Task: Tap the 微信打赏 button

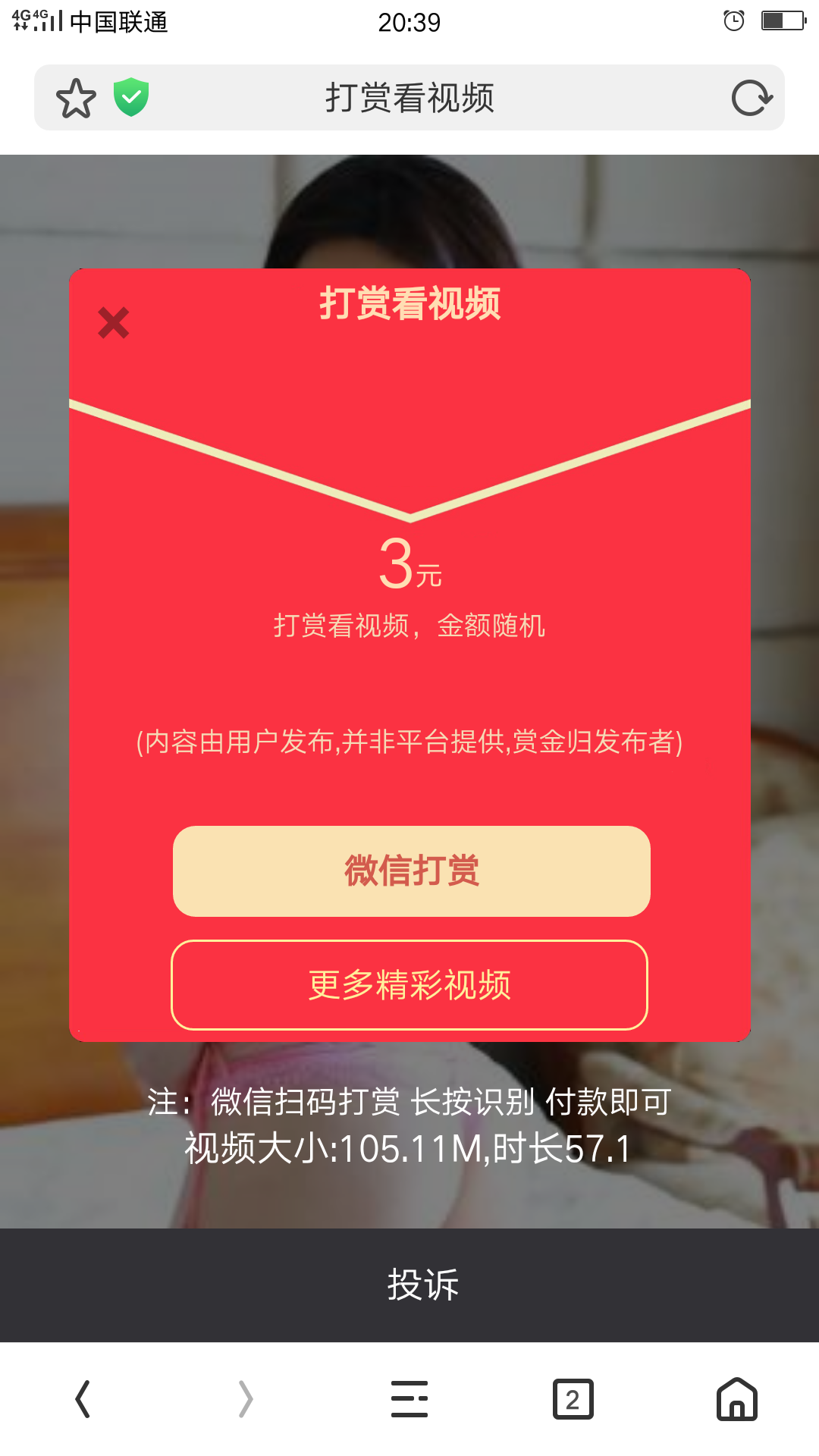Action: point(412,871)
